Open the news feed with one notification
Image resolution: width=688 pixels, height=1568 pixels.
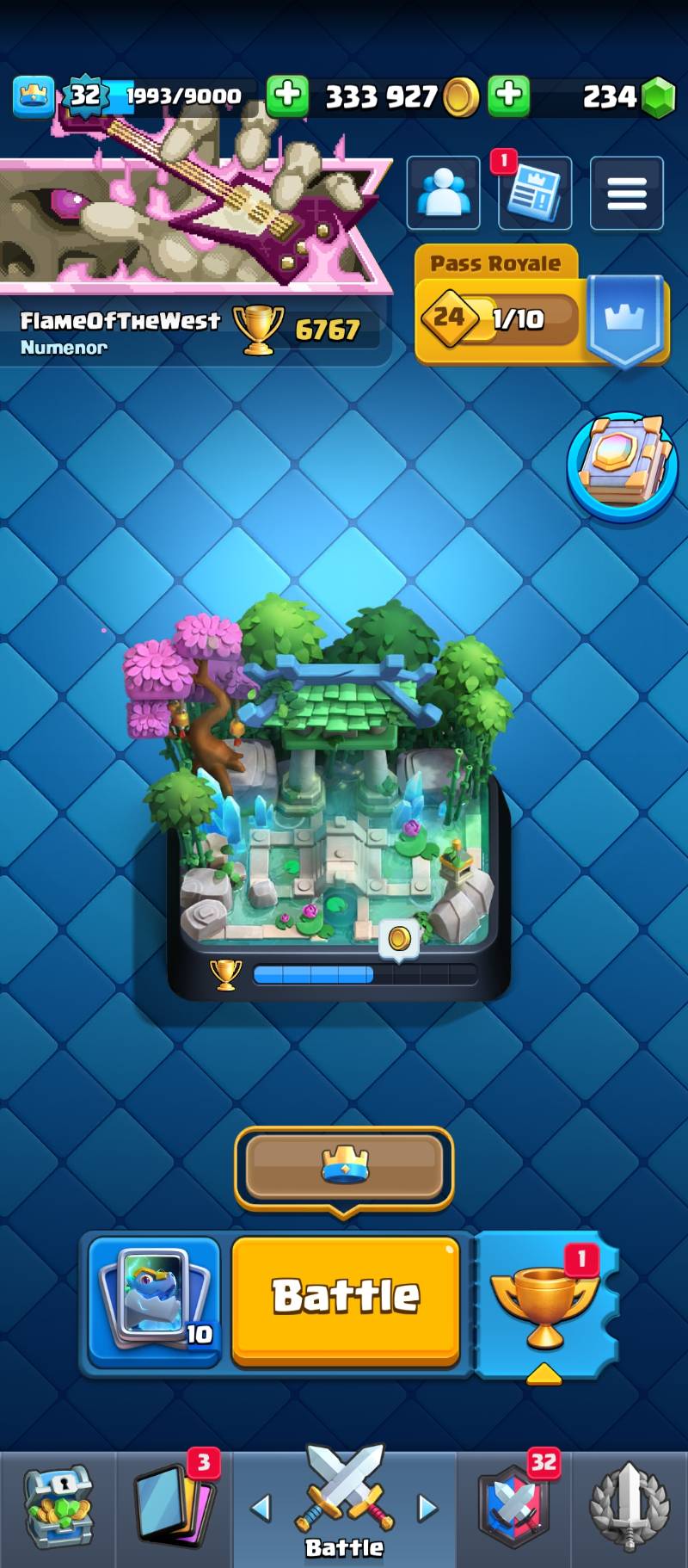point(534,194)
